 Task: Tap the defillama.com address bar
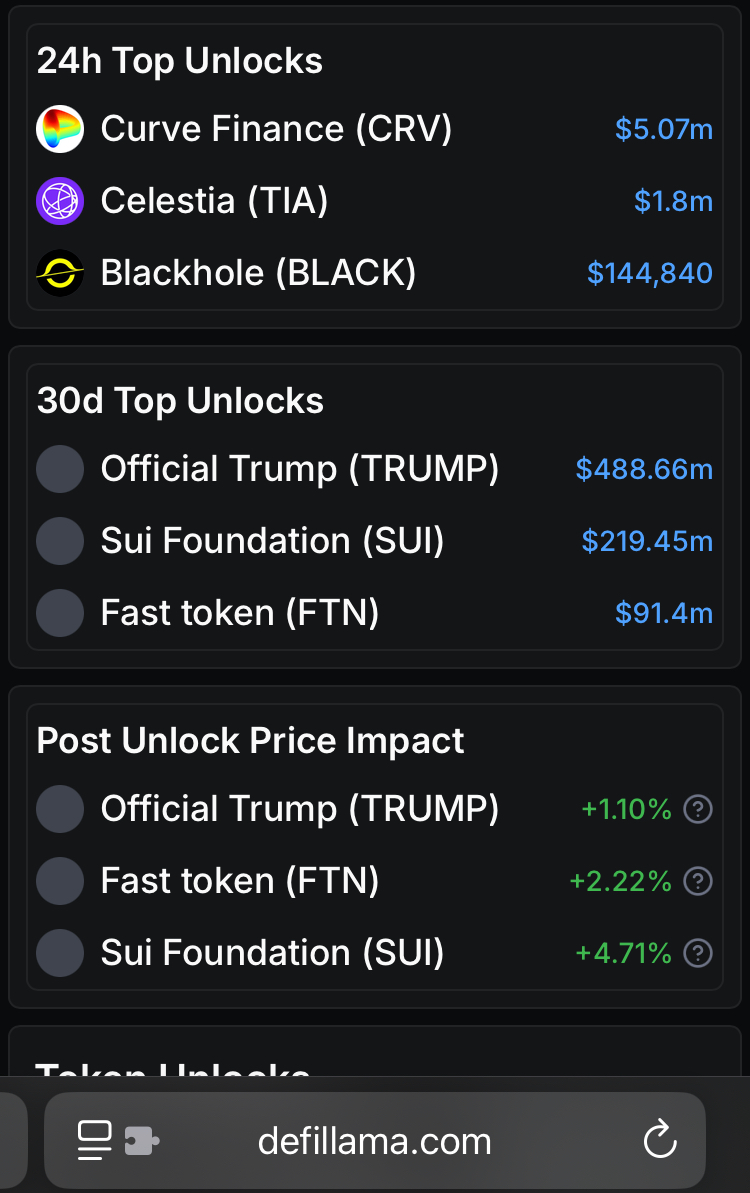[375, 1140]
